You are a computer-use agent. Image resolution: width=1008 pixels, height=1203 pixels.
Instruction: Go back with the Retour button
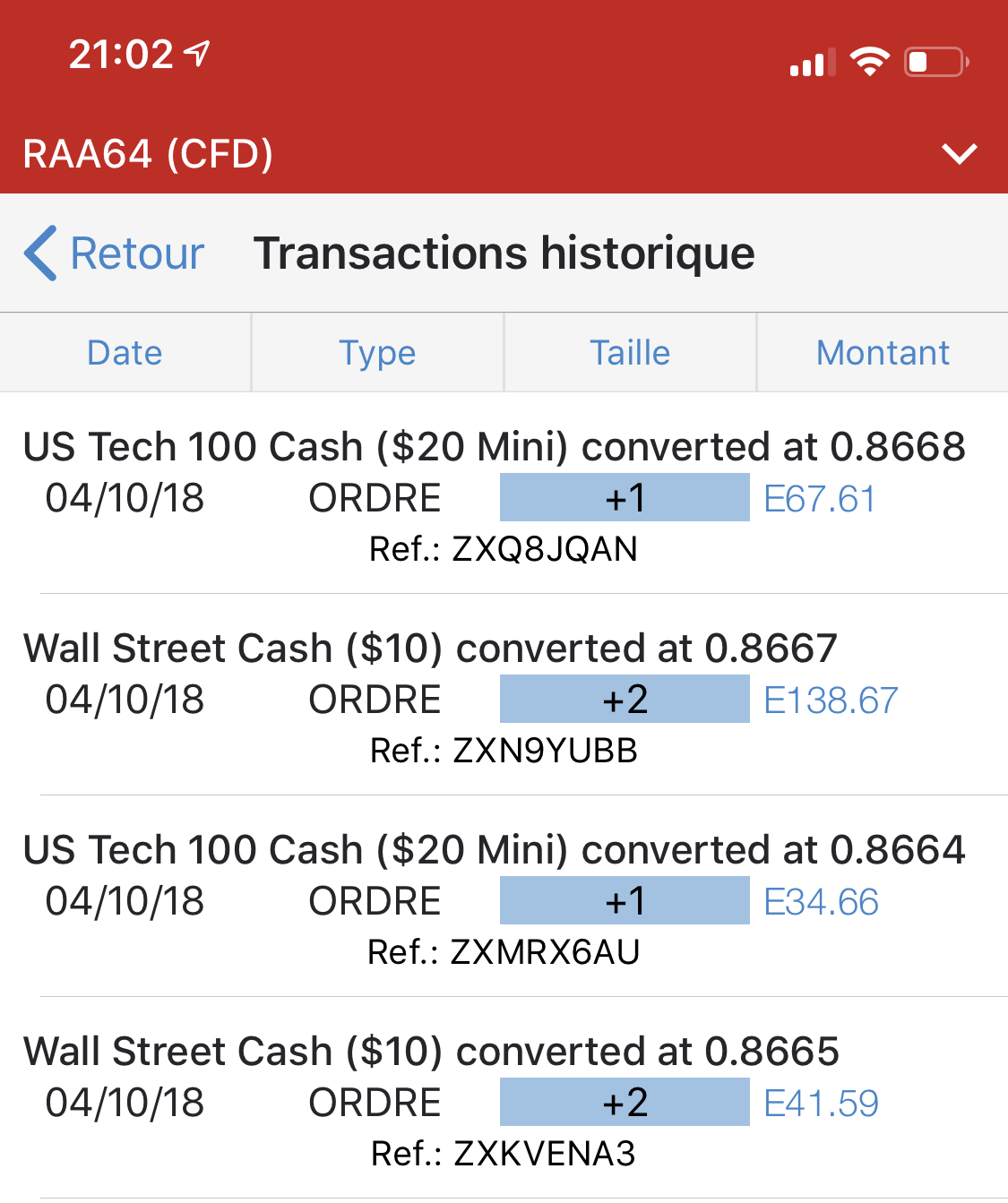[x=115, y=253]
